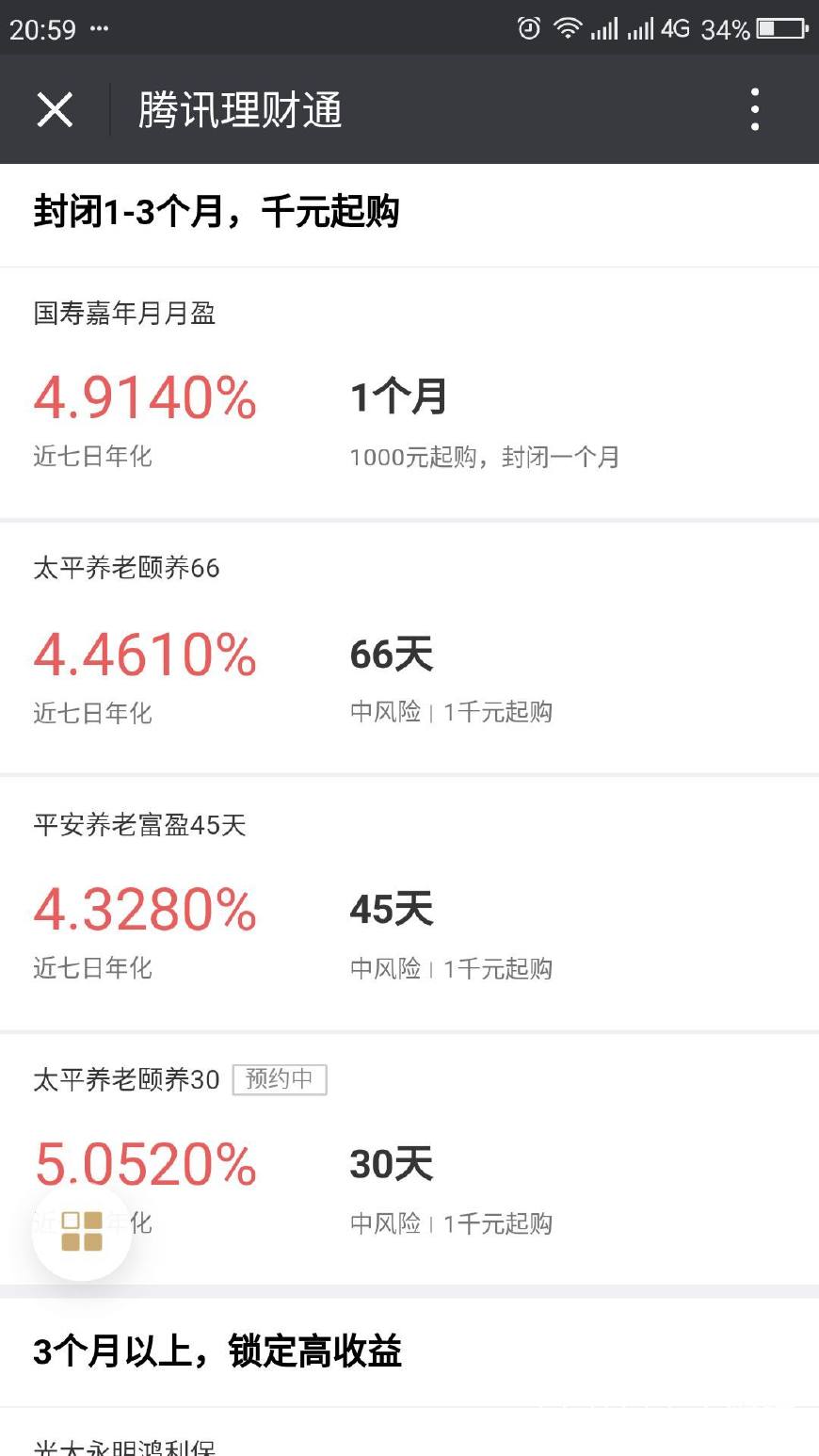The width and height of the screenshot is (819, 1456).
Task: Tap the Wi-Fi icon in status bar
Action: point(568,28)
